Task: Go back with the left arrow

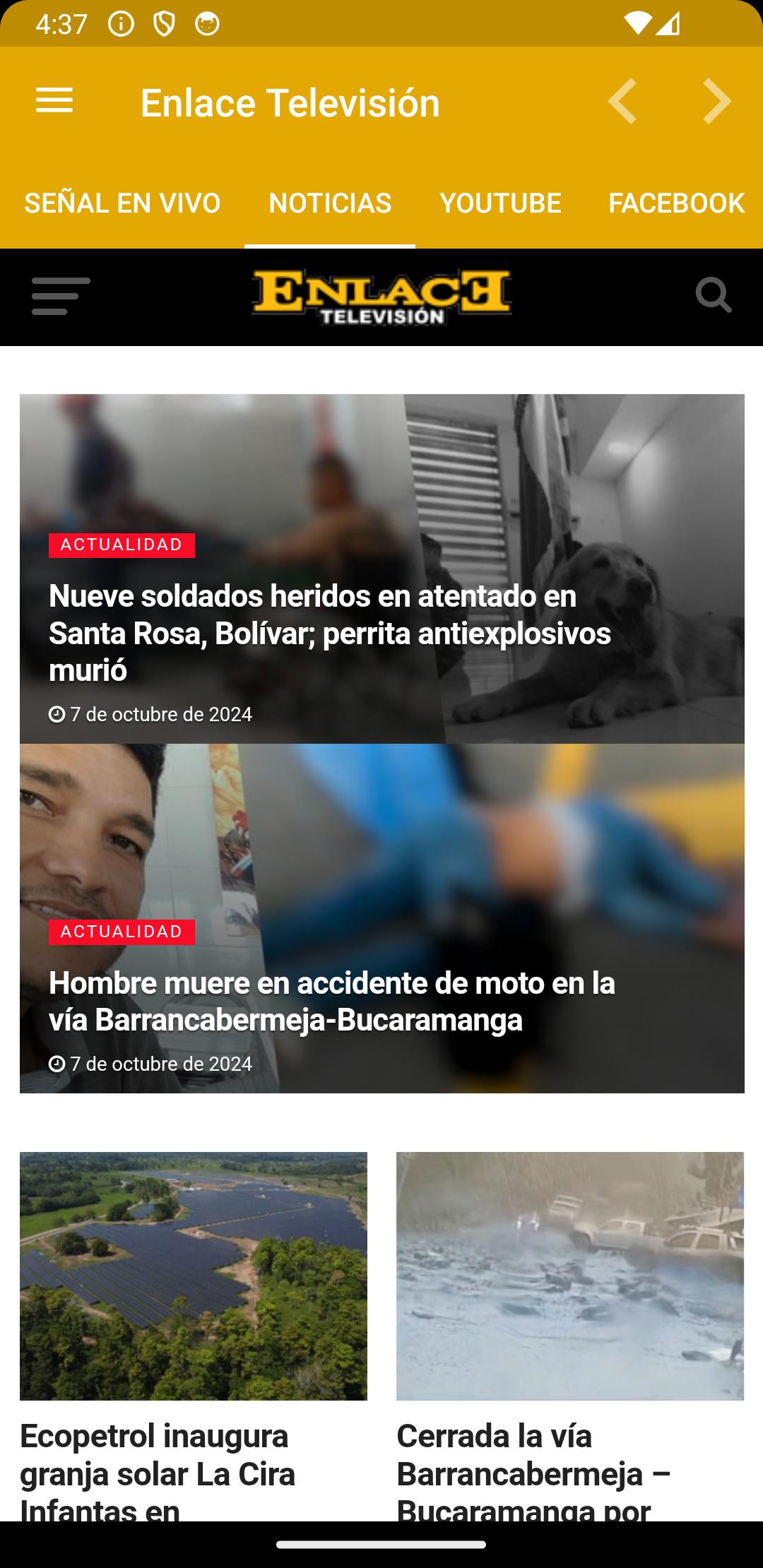Action: 622,102
